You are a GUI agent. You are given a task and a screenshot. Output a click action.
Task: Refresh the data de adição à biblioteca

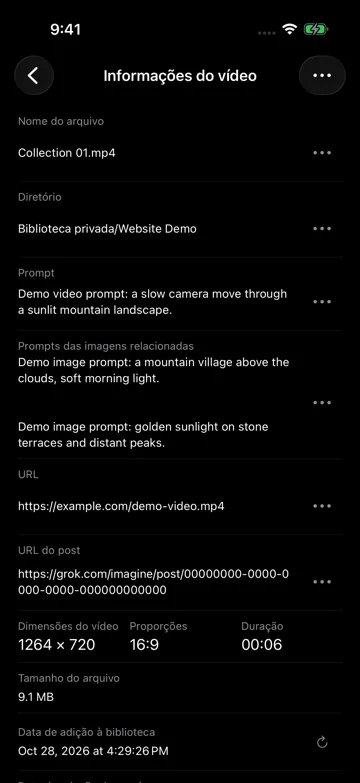pyautogui.click(x=323, y=742)
